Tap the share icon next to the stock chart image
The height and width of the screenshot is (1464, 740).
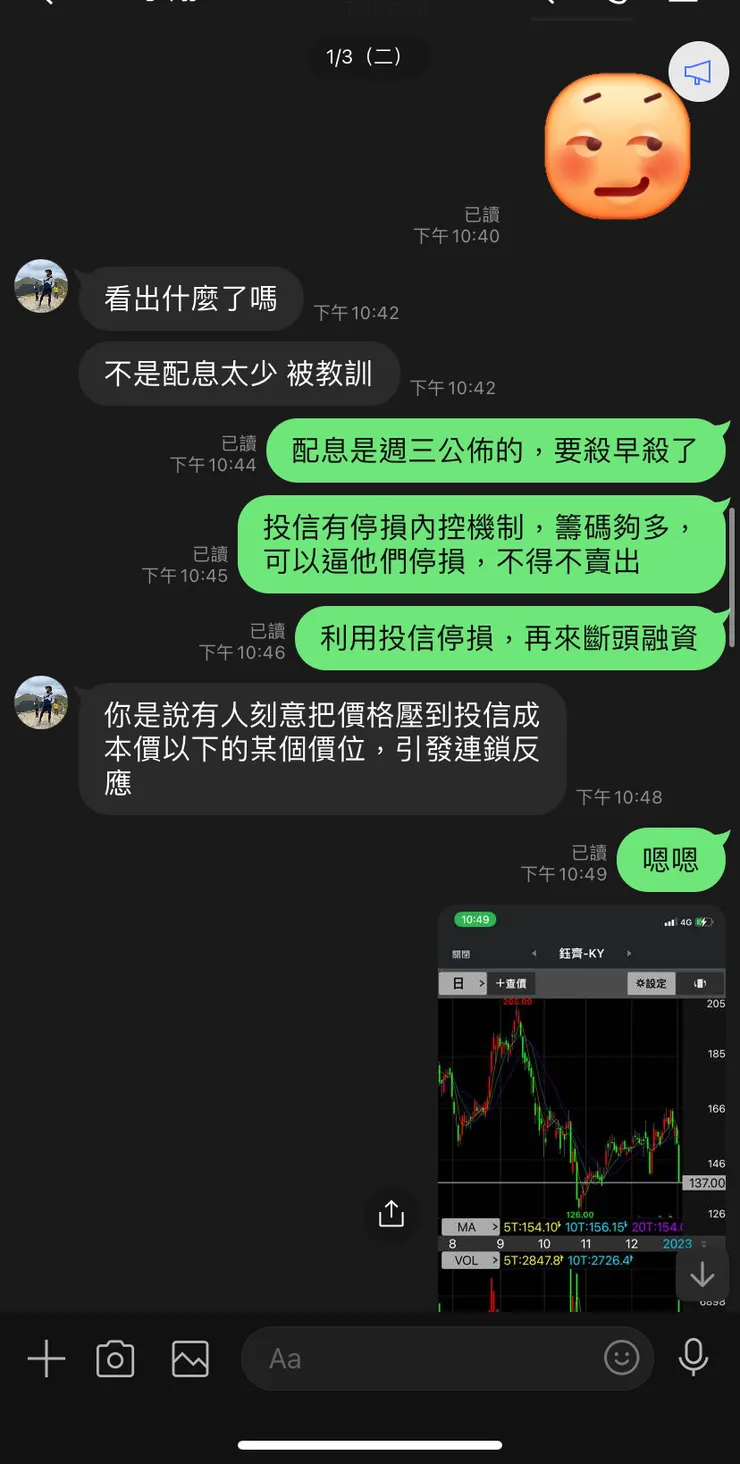pos(390,1214)
